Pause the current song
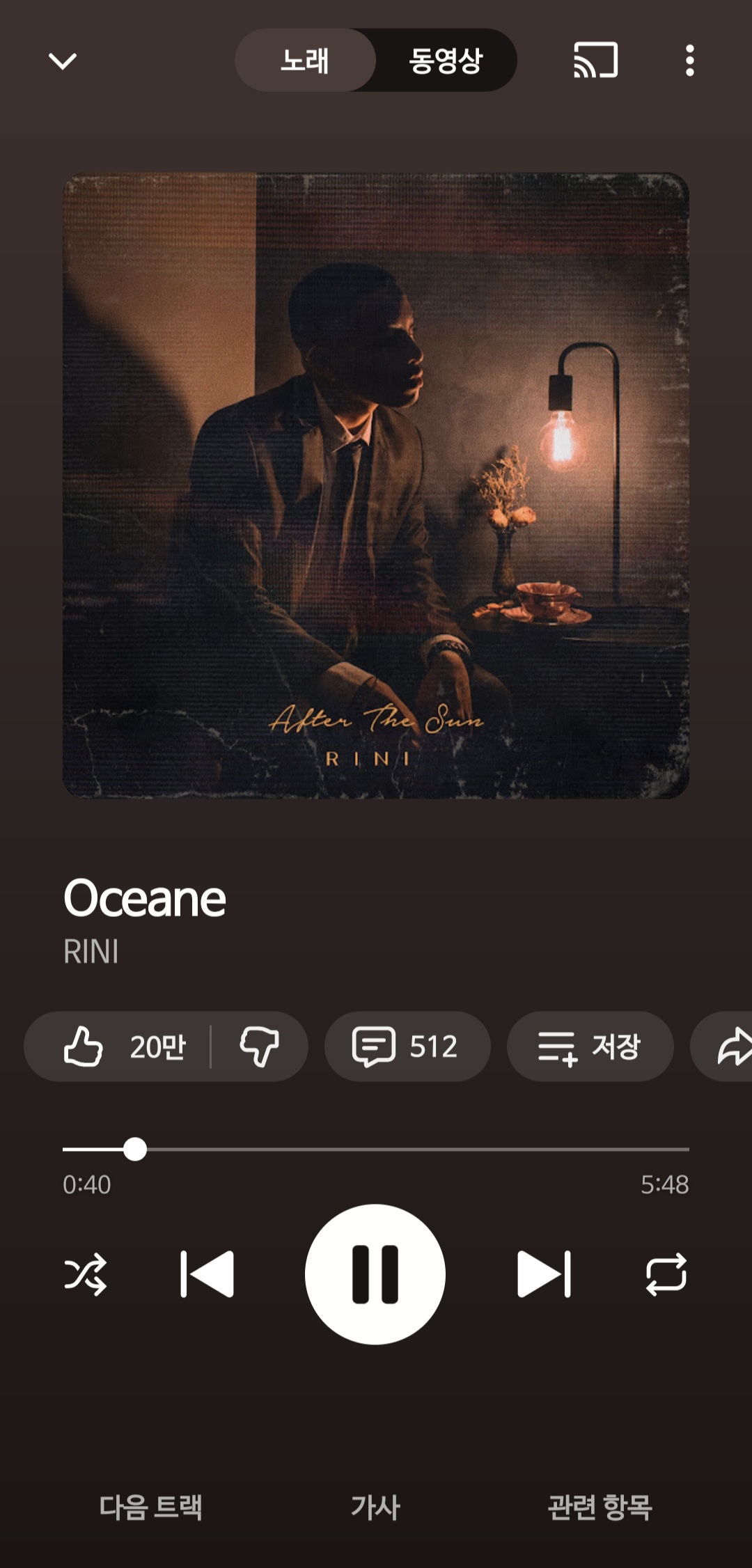The width and height of the screenshot is (752, 1568). tap(375, 1274)
